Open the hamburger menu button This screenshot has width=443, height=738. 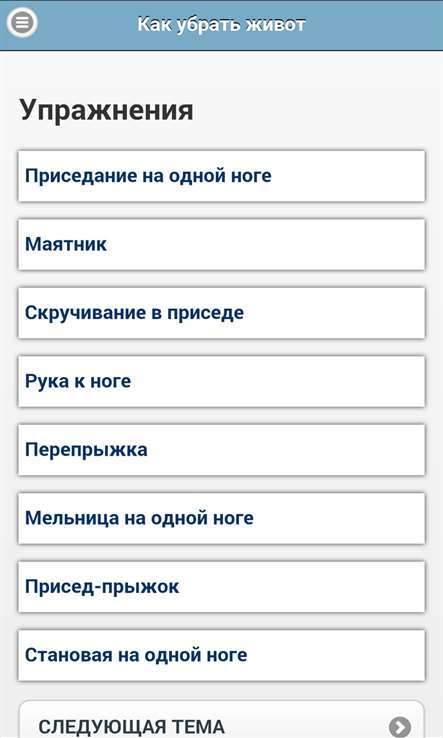pos(22,22)
